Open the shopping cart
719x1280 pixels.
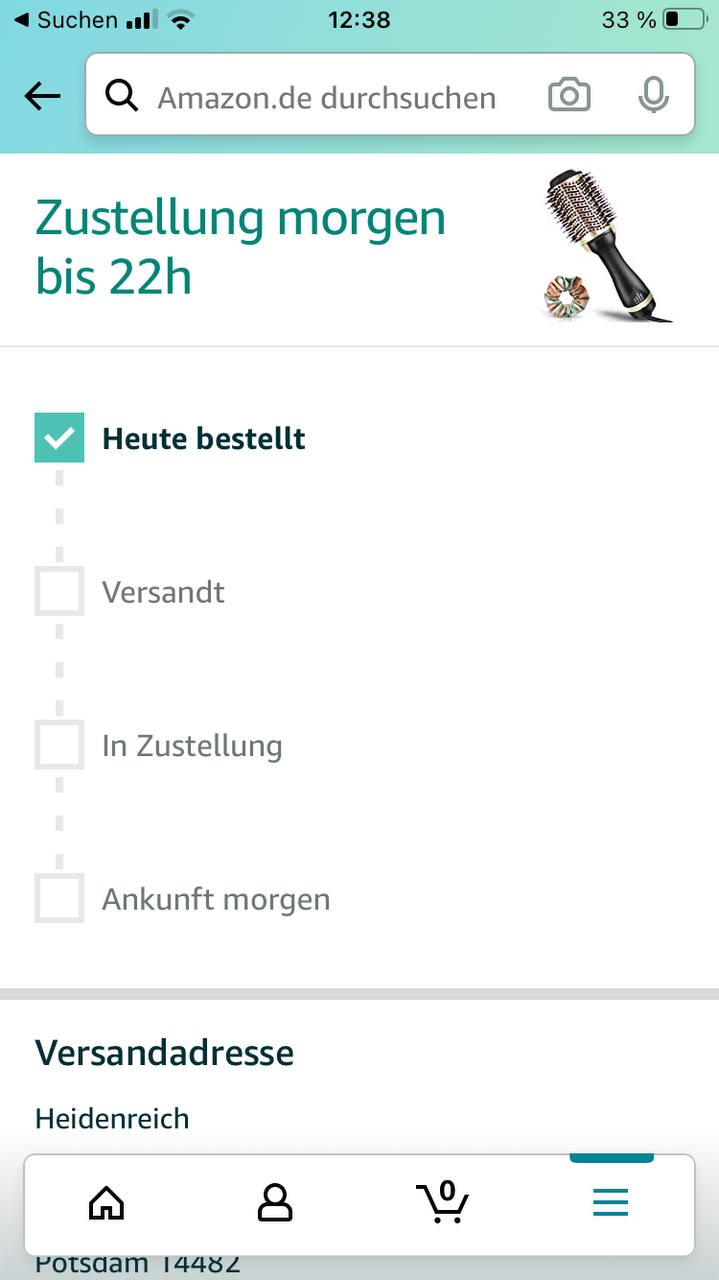click(442, 1202)
